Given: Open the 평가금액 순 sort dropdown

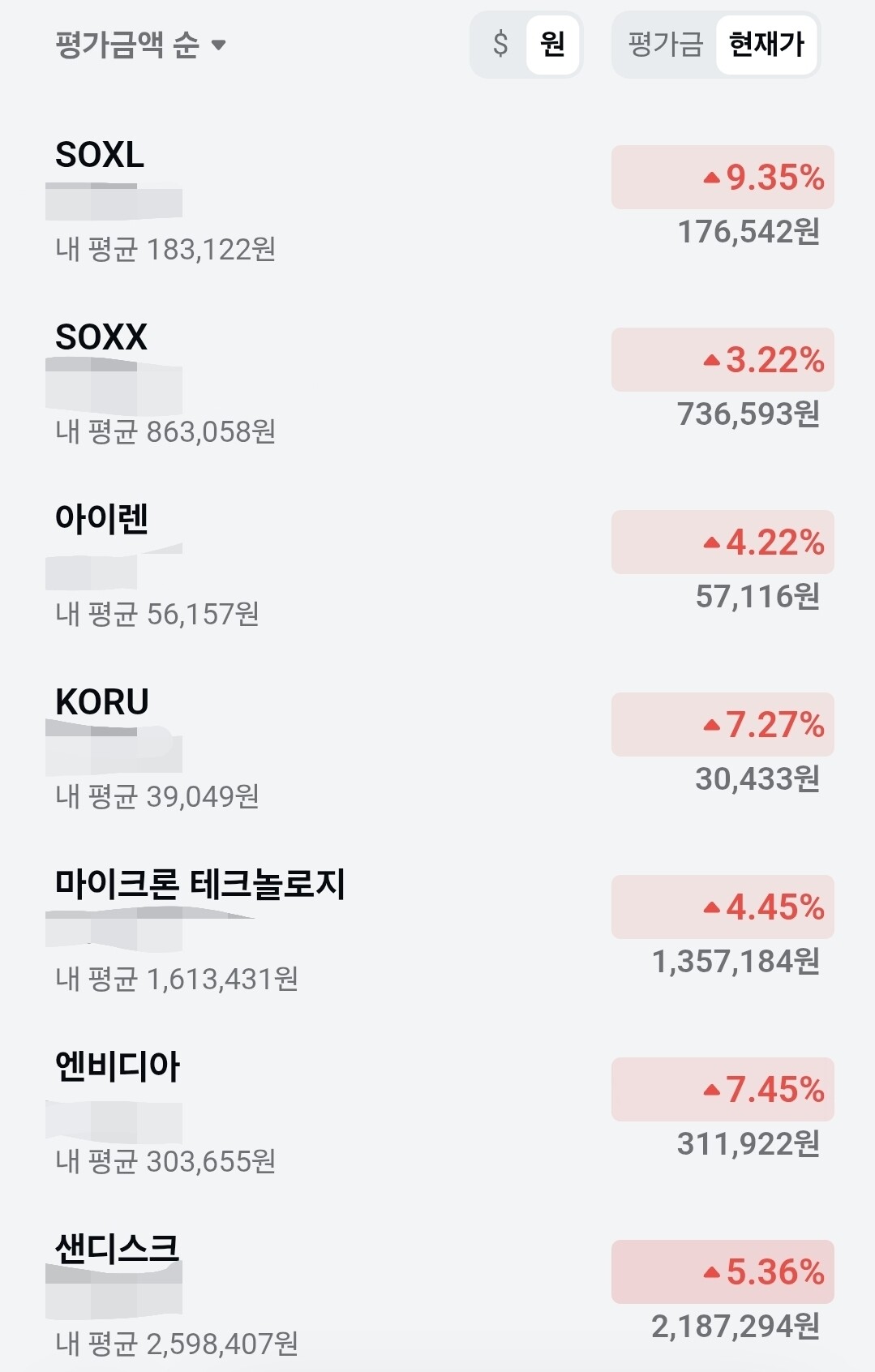Looking at the screenshot, I should [x=140, y=45].
